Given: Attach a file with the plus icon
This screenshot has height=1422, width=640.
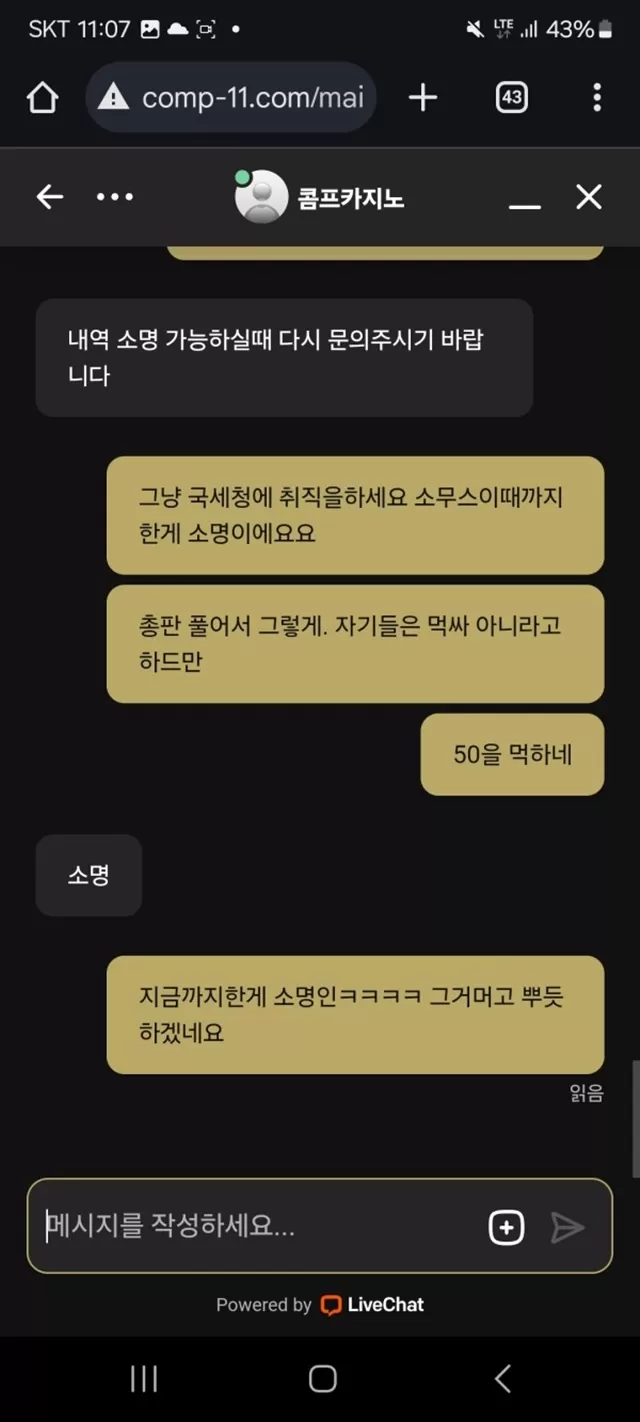Looking at the screenshot, I should point(506,1227).
